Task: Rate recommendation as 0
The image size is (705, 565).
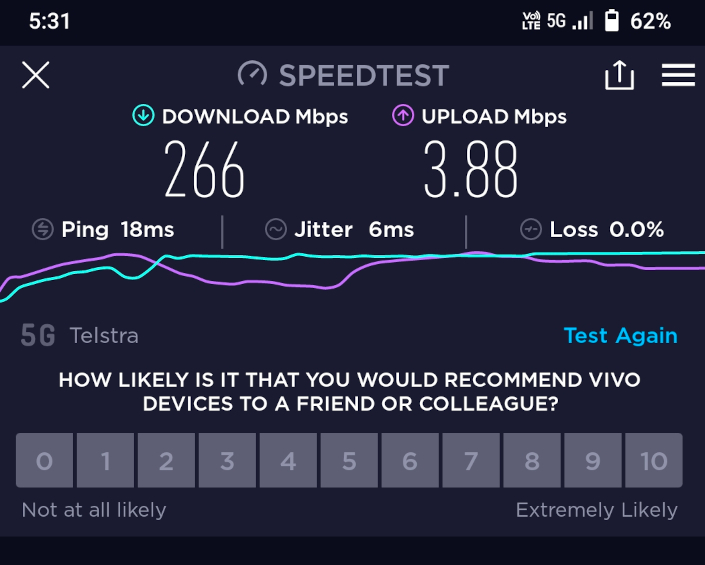Action: [44, 461]
